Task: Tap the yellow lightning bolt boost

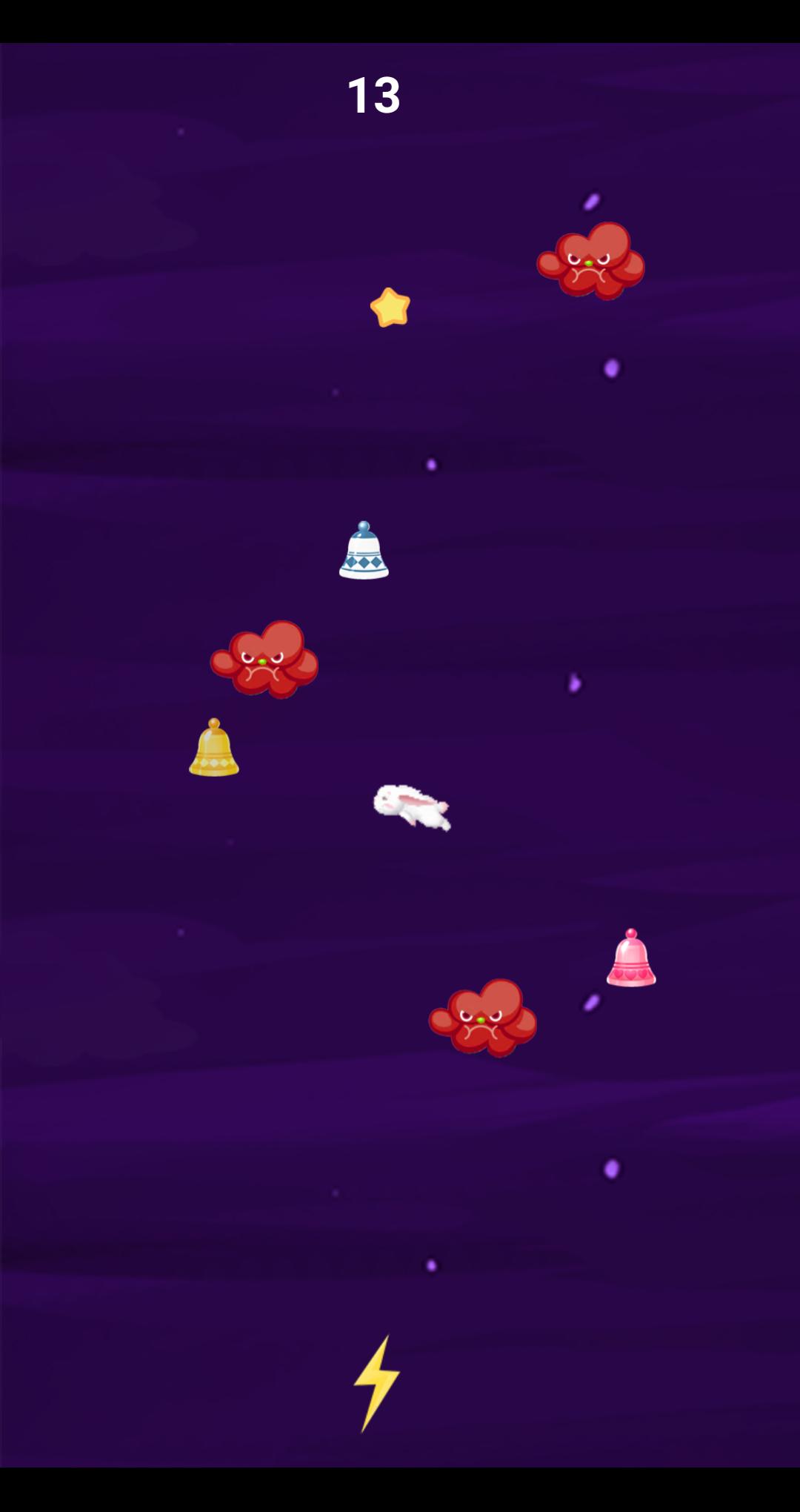Action: pos(377,1383)
